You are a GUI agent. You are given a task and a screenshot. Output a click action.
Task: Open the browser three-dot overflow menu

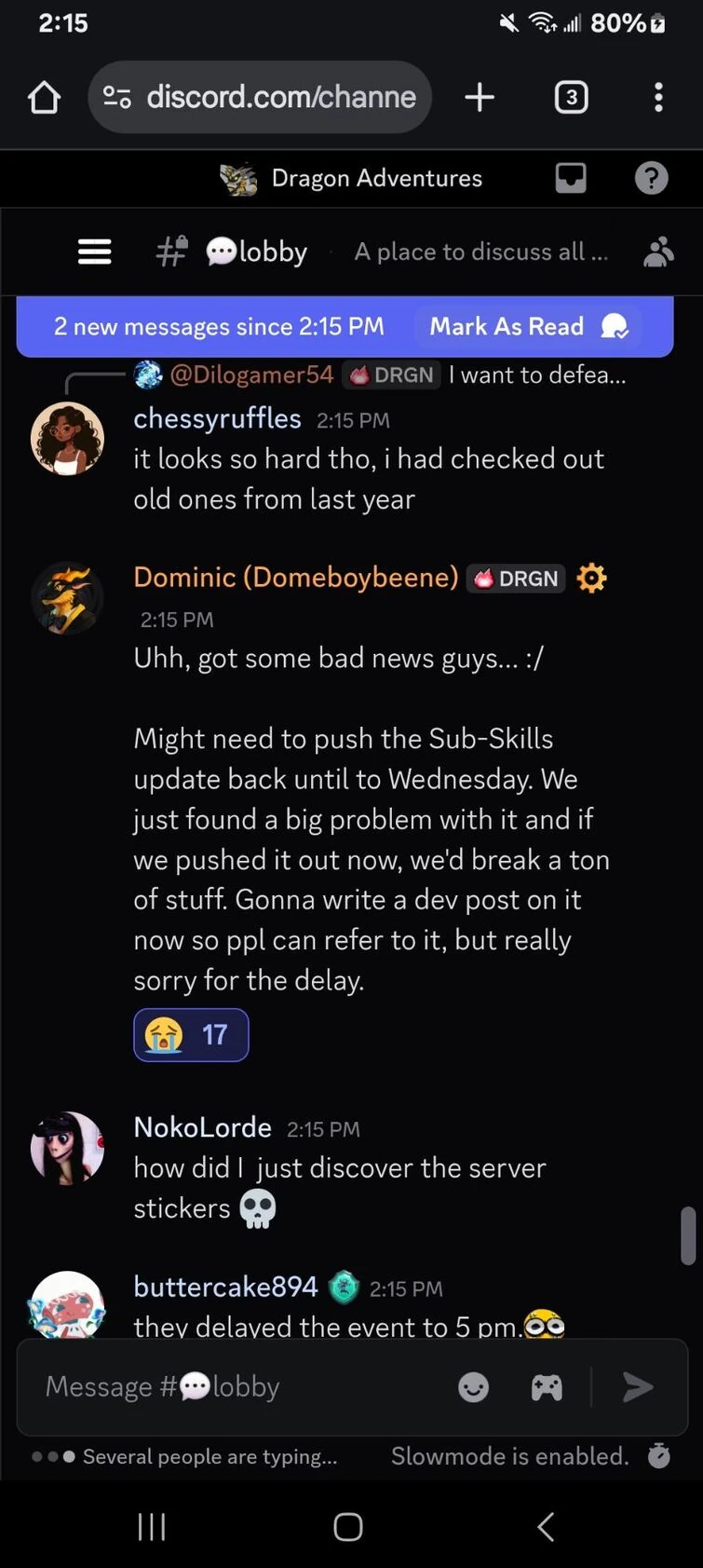[x=658, y=97]
